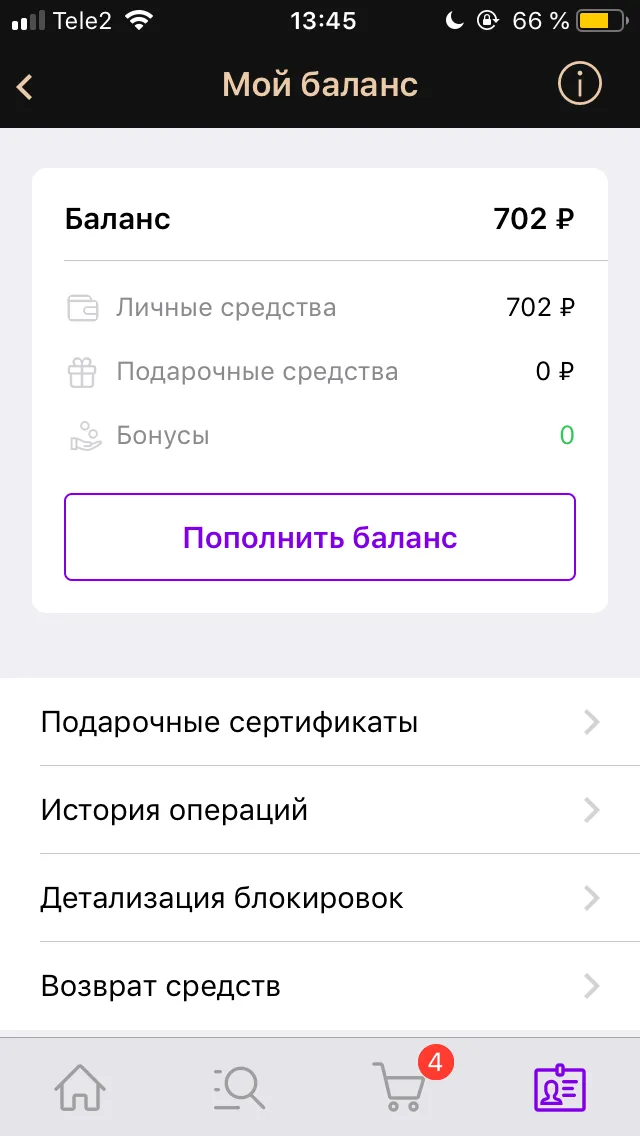Switch to the catalog search tab
Viewport: 640px width, 1136px height.
coord(240,1088)
